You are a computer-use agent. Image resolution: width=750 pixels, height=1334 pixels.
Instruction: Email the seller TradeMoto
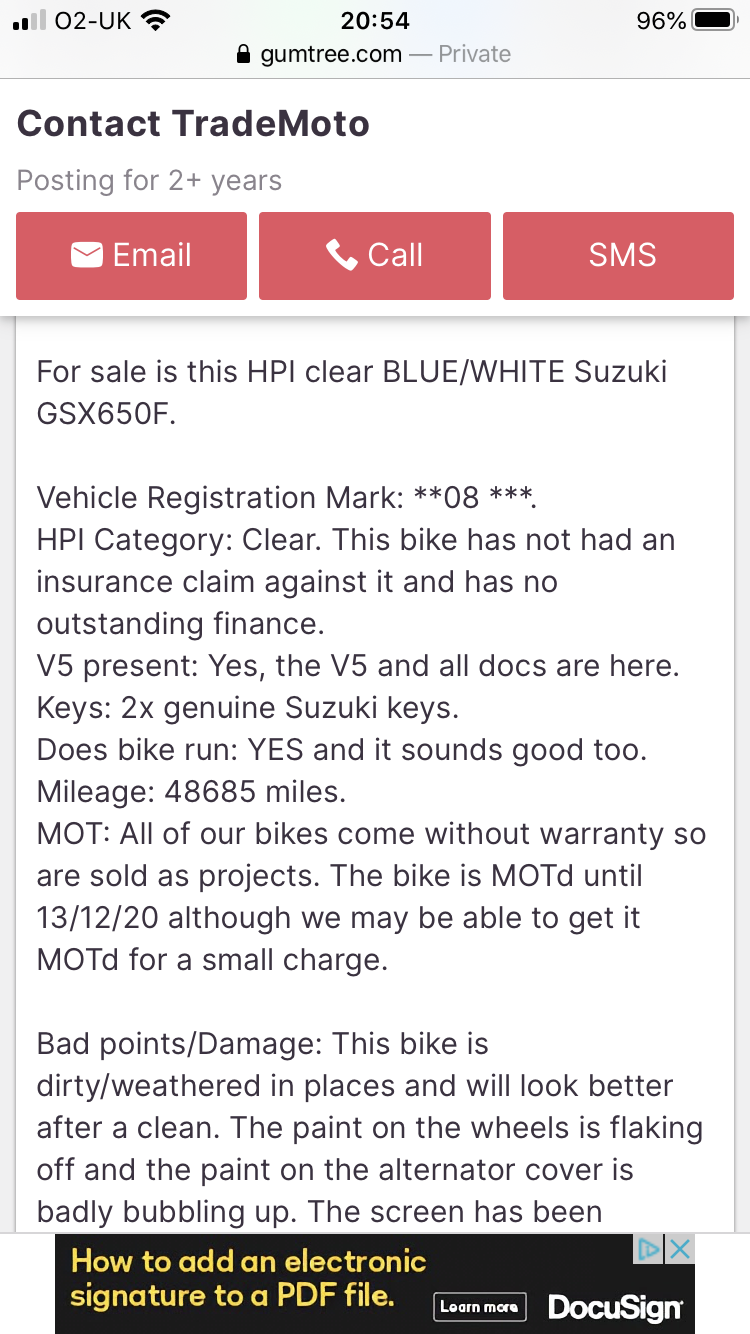pos(131,256)
